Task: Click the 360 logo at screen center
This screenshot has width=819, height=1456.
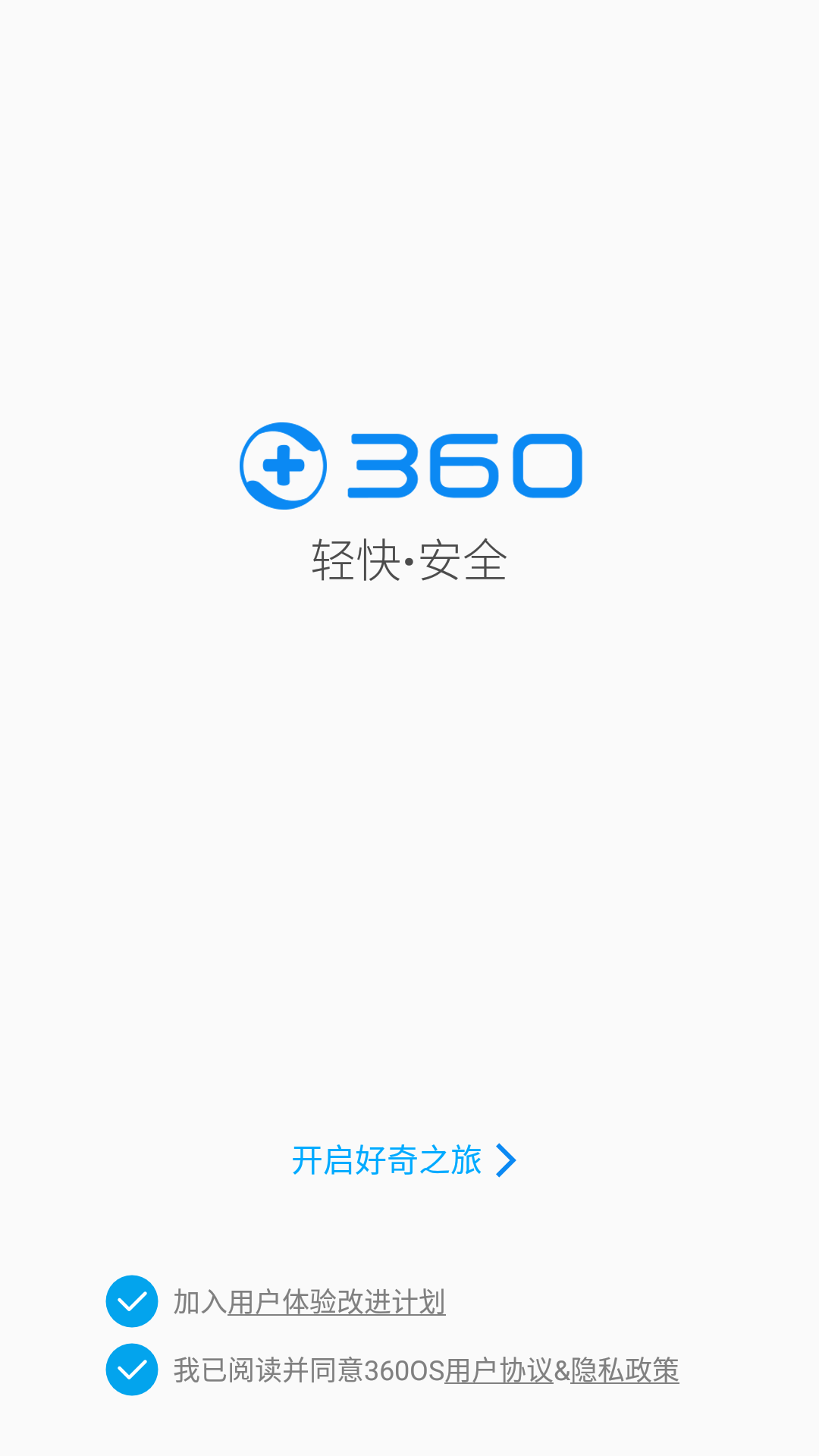Action: (409, 466)
